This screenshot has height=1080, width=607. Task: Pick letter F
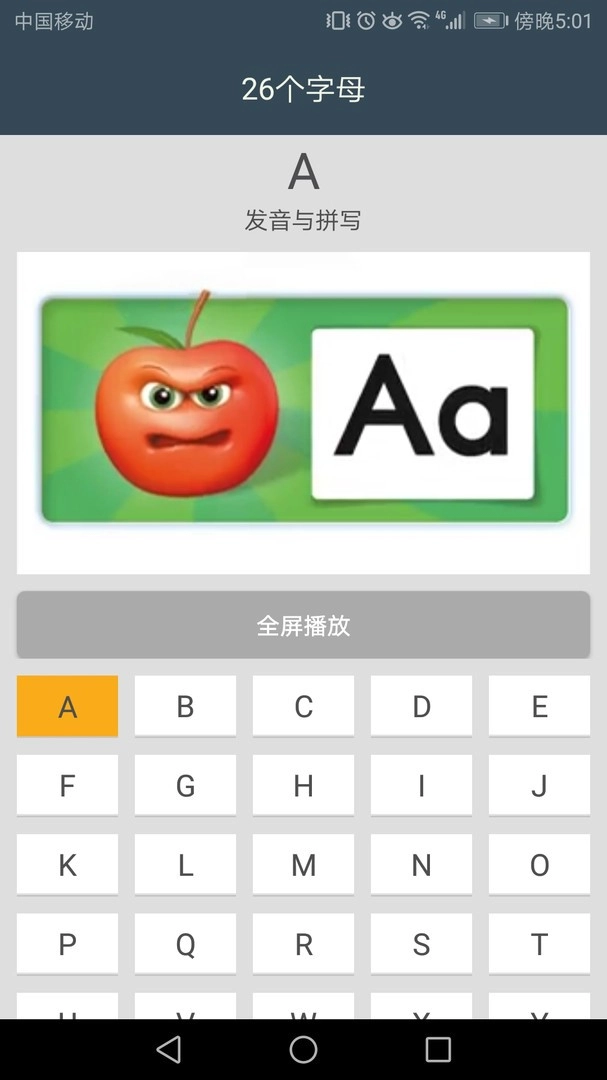[x=67, y=786]
